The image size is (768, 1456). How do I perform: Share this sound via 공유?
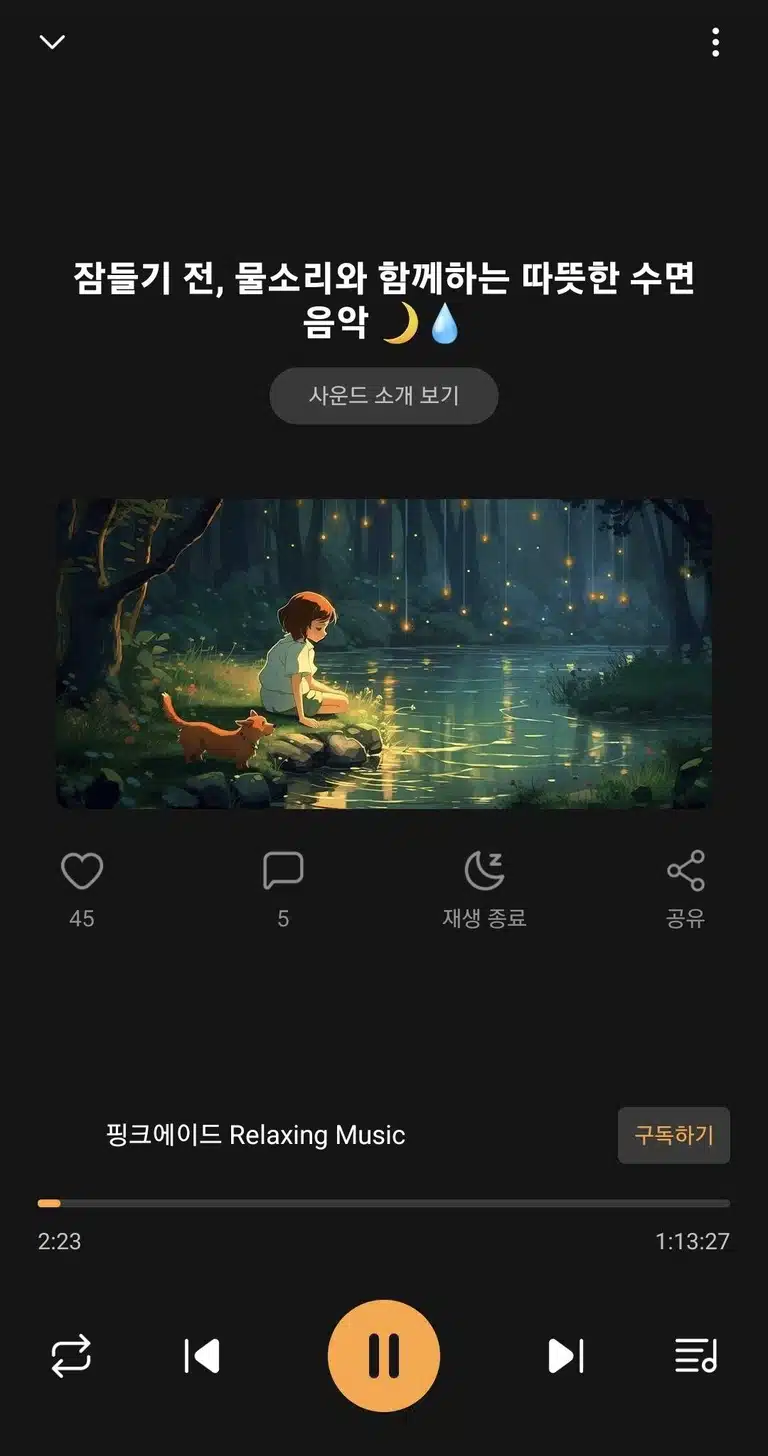[686, 889]
